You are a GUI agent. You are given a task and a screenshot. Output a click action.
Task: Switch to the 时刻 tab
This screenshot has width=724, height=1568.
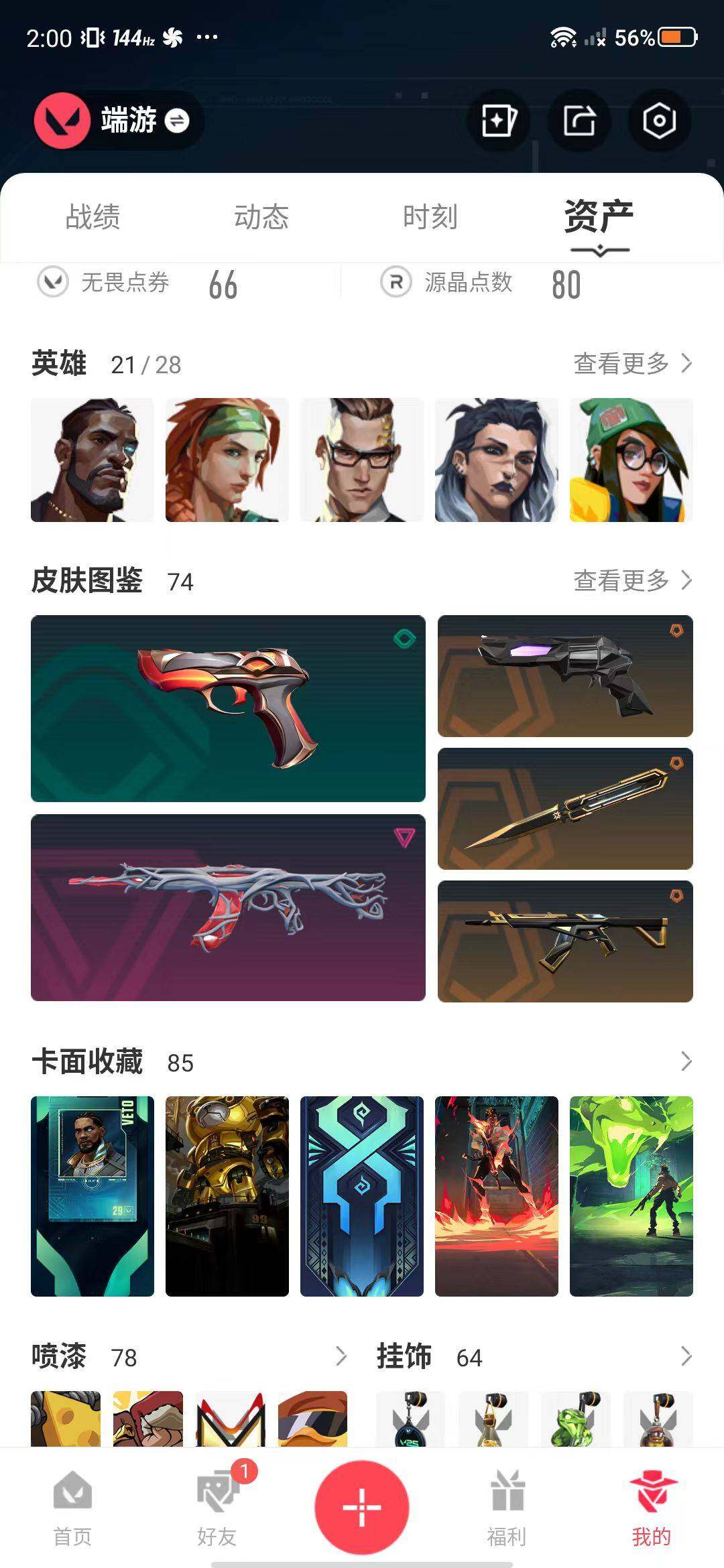(x=430, y=217)
